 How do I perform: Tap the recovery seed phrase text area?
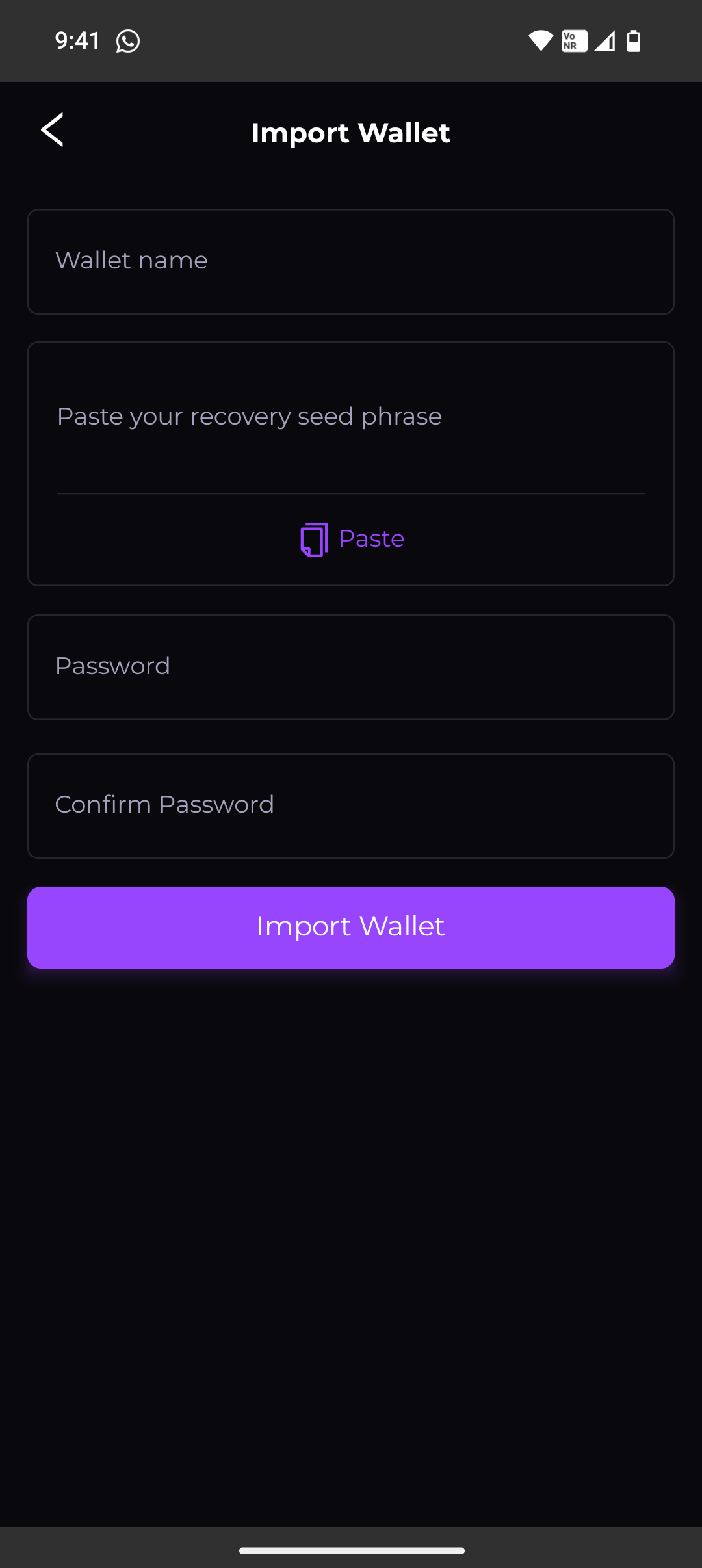pos(351,417)
